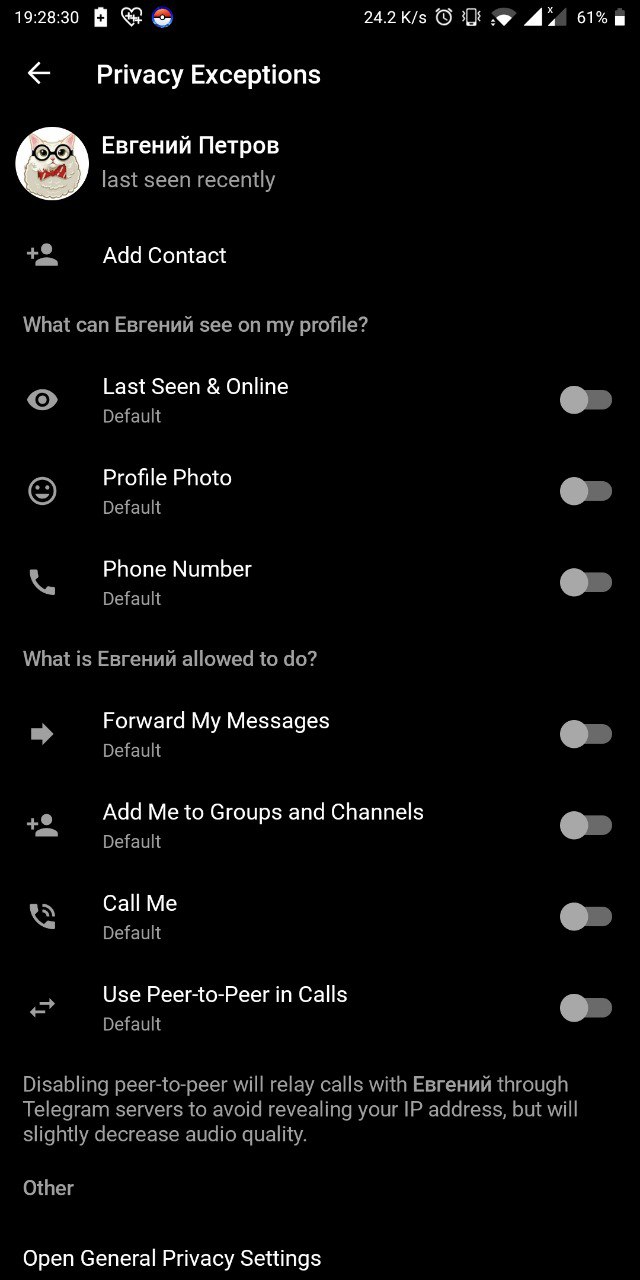Toggle Last Seen & Online switch
Image resolution: width=640 pixels, height=1280 pixels.
pos(585,400)
